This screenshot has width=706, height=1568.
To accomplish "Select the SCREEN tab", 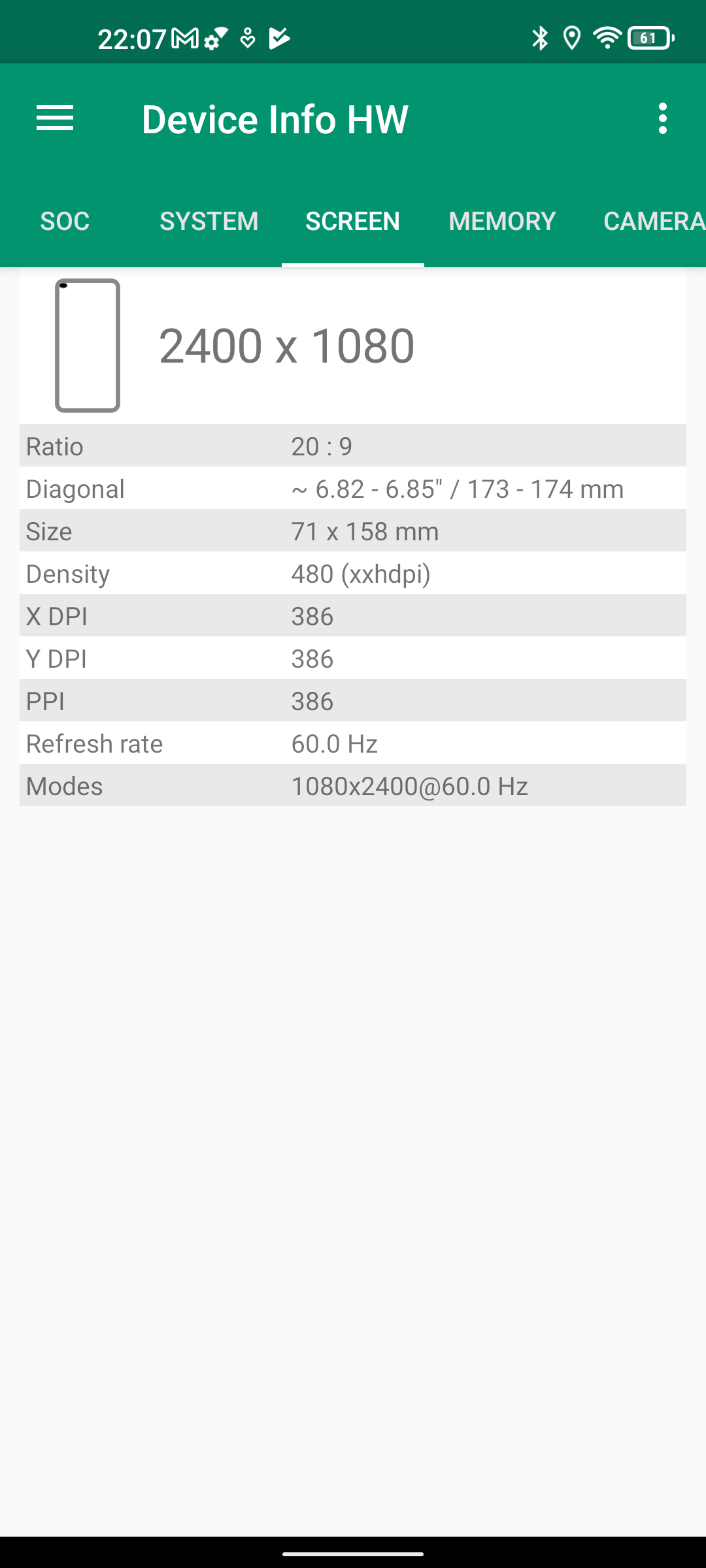I will pos(353,221).
